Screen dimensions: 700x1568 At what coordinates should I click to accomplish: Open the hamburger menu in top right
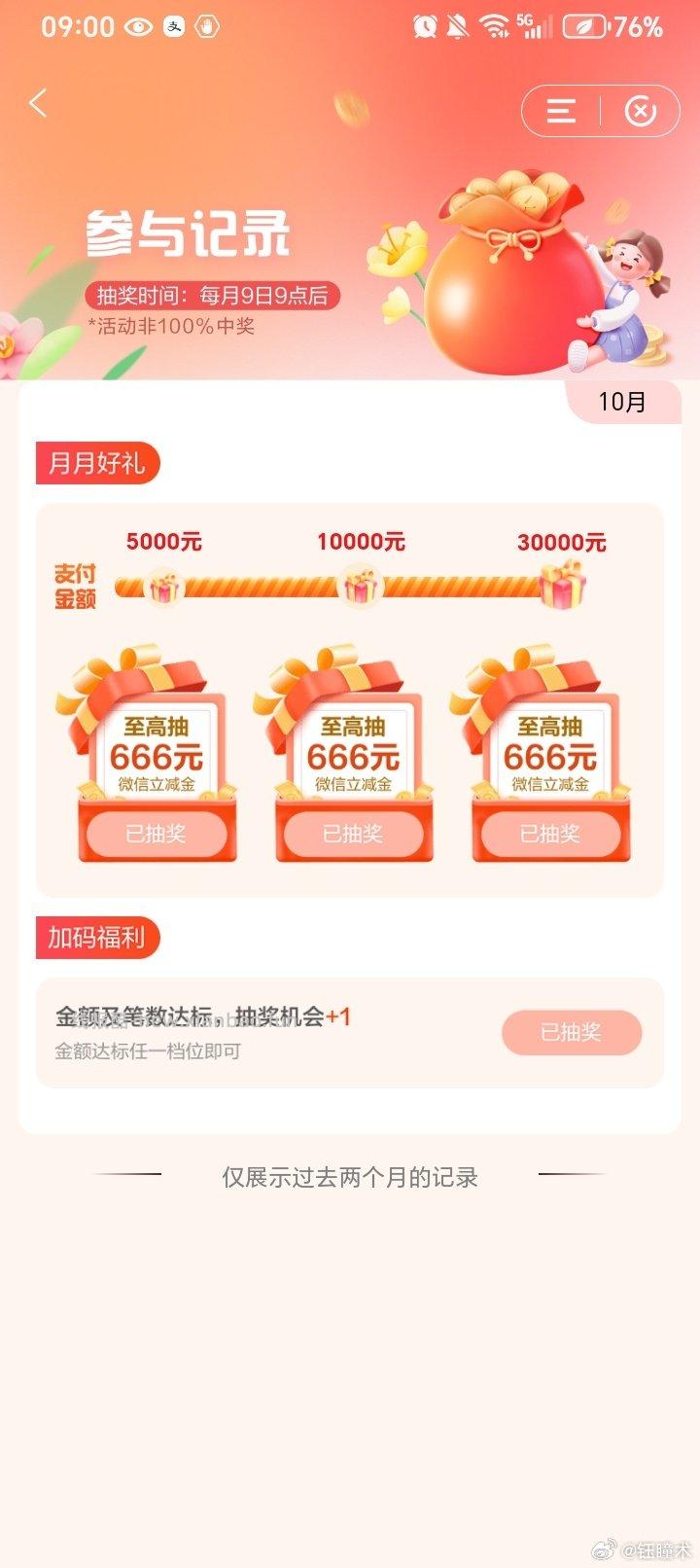click(559, 111)
